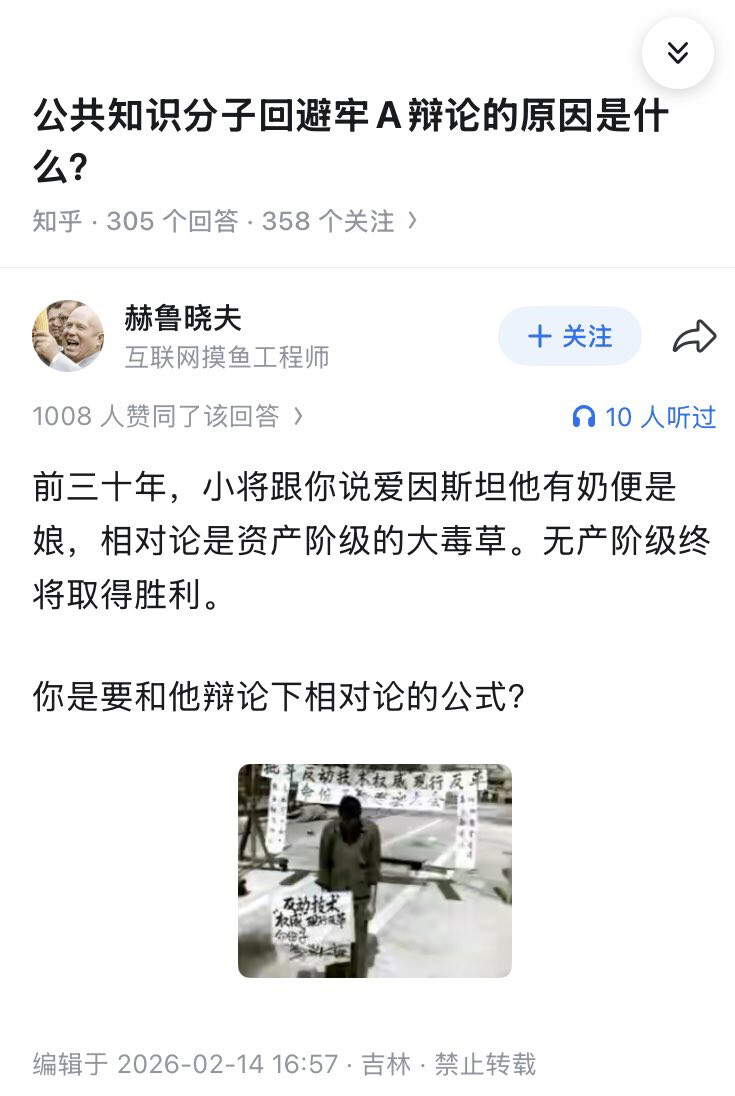View the 1008 人赞同了该回答 list
Screen dimensions: 735x1096
click(167, 416)
